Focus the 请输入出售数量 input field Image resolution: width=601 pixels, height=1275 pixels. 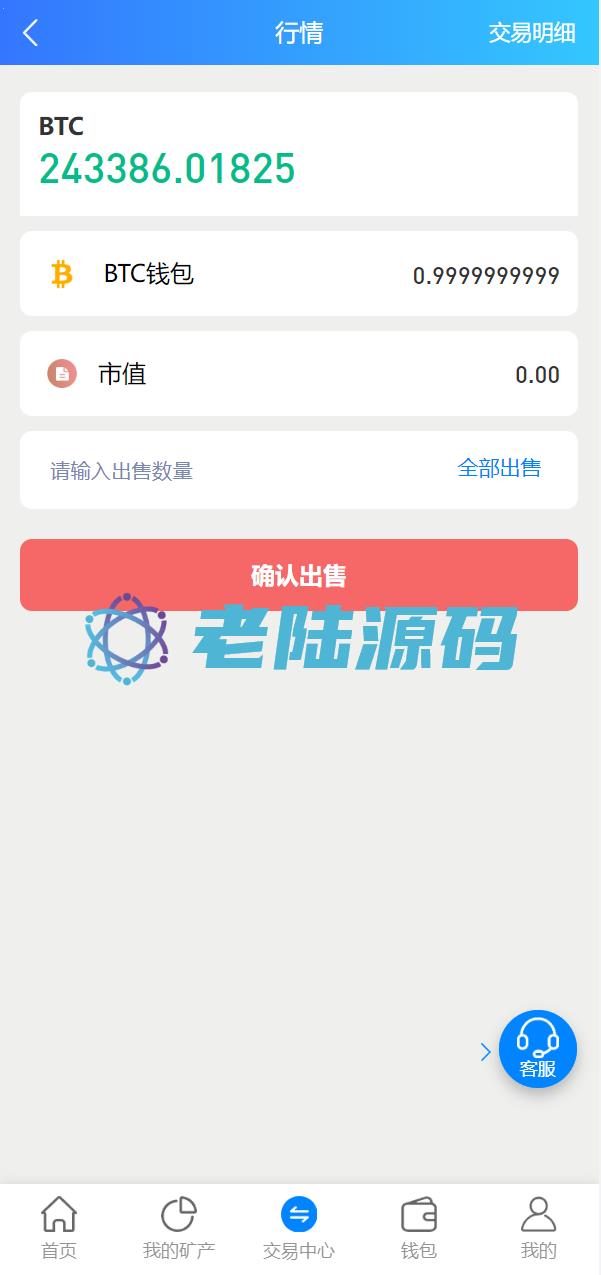tap(230, 470)
